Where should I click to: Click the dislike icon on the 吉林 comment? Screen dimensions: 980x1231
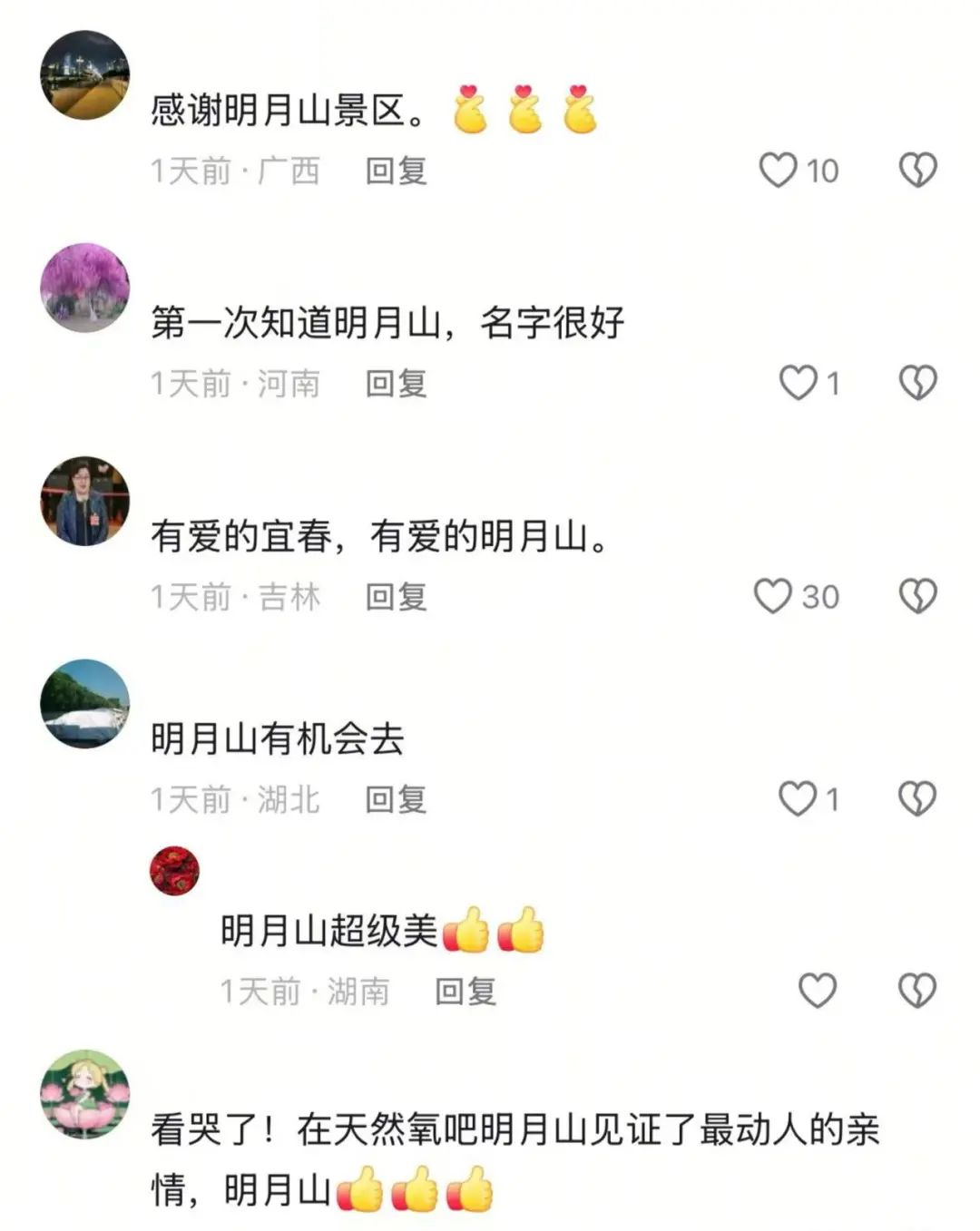[x=918, y=597]
